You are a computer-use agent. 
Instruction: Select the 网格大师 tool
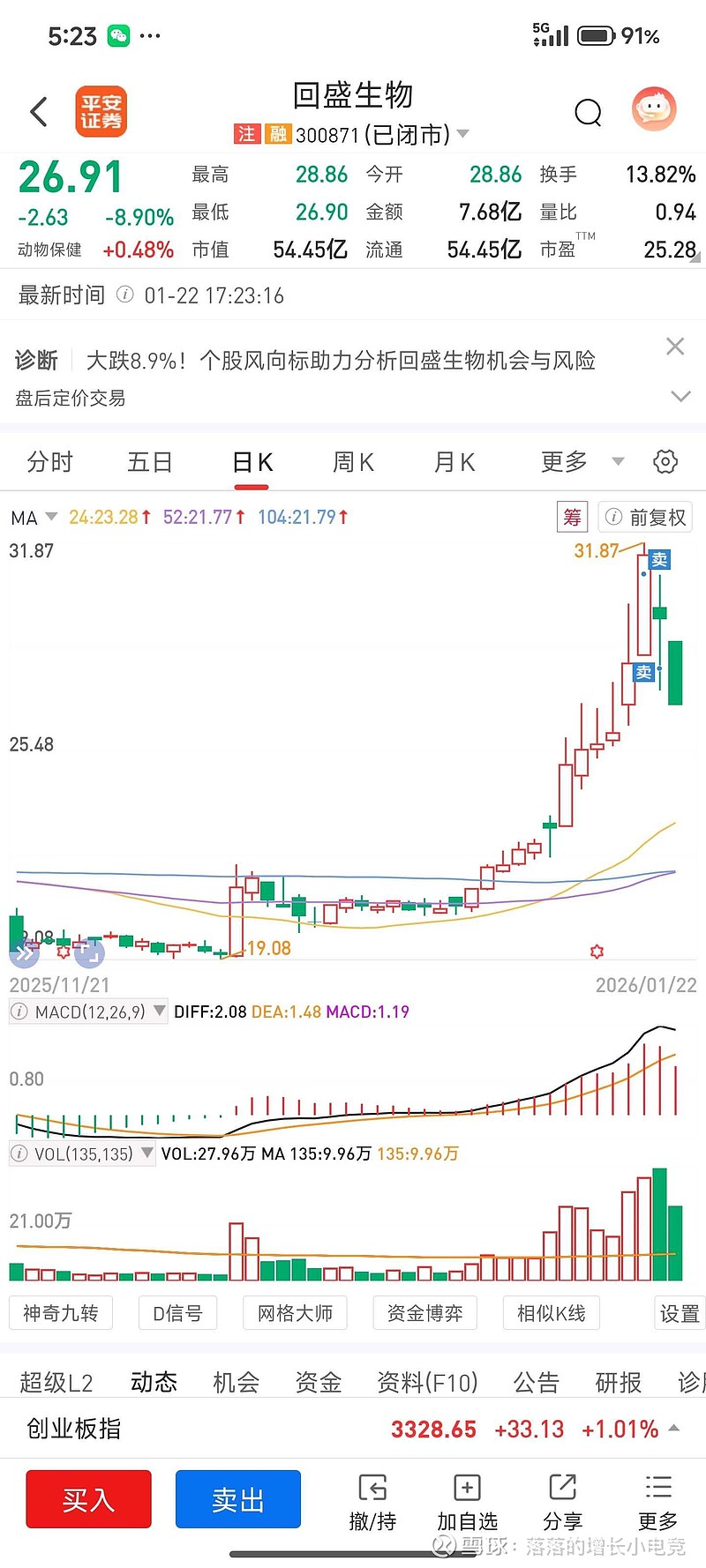point(295,1313)
